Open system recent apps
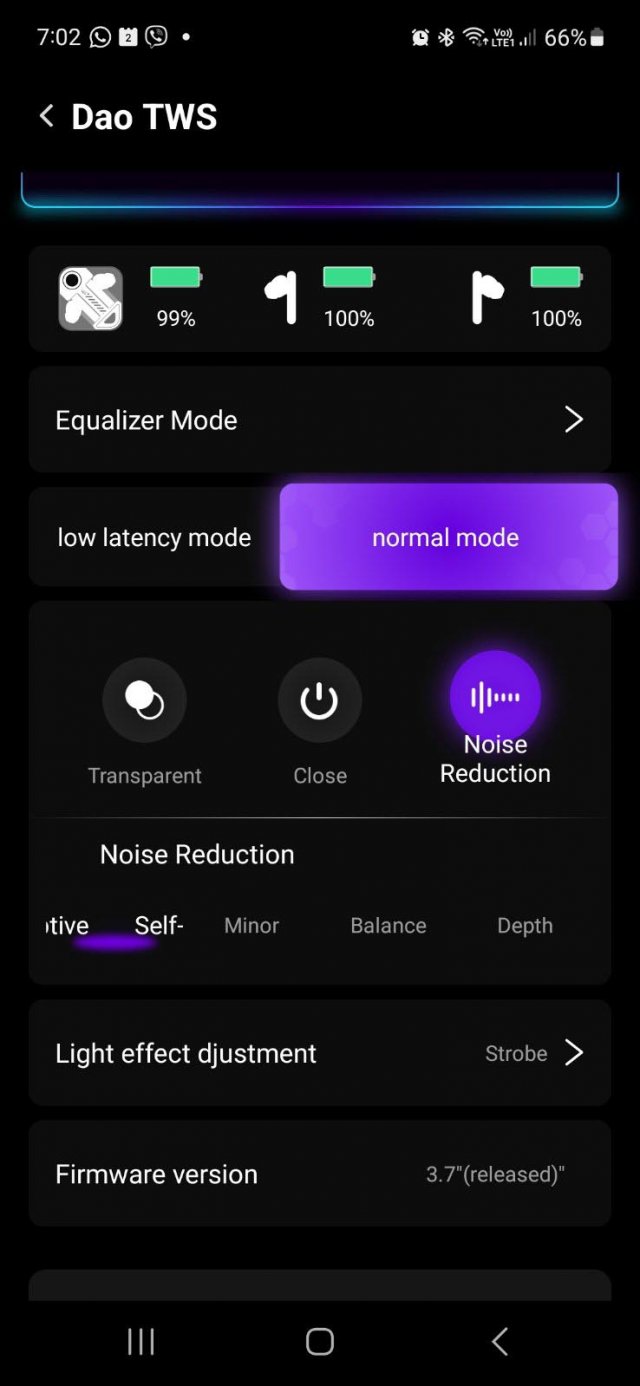This screenshot has width=640, height=1386. (141, 1342)
